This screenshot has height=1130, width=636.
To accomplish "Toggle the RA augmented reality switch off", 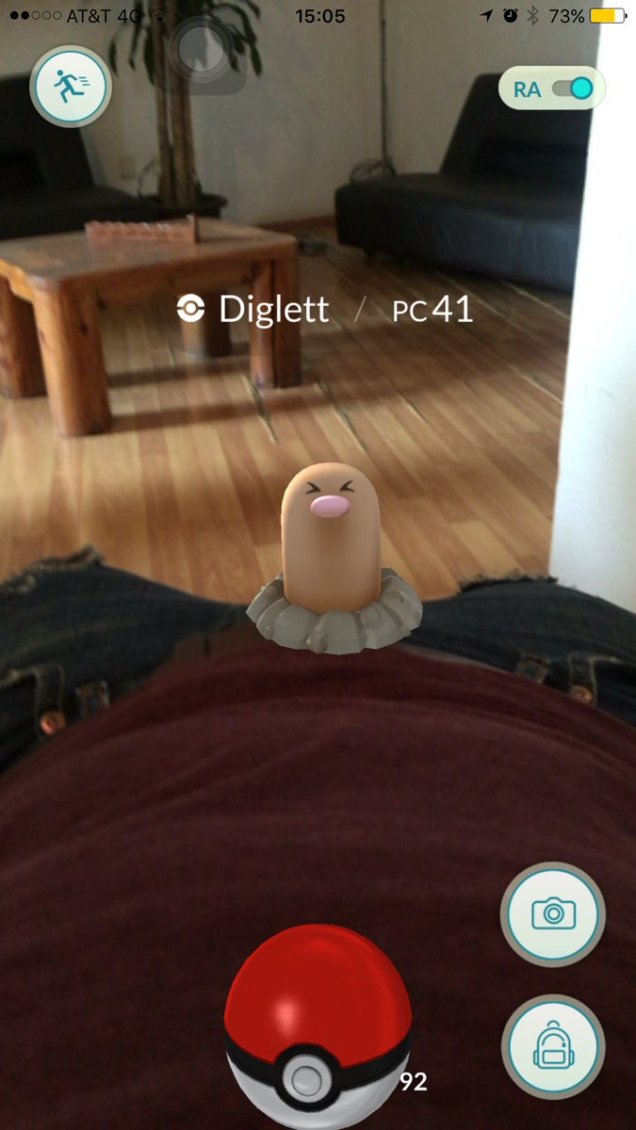I will [571, 89].
